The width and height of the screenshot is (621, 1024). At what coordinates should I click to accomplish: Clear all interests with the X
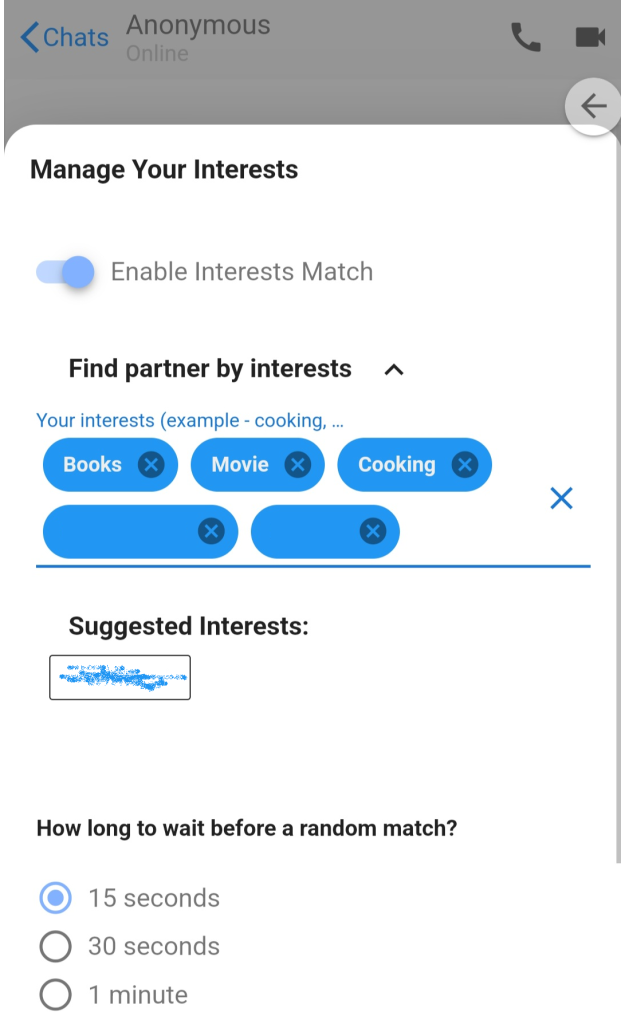pyautogui.click(x=562, y=498)
